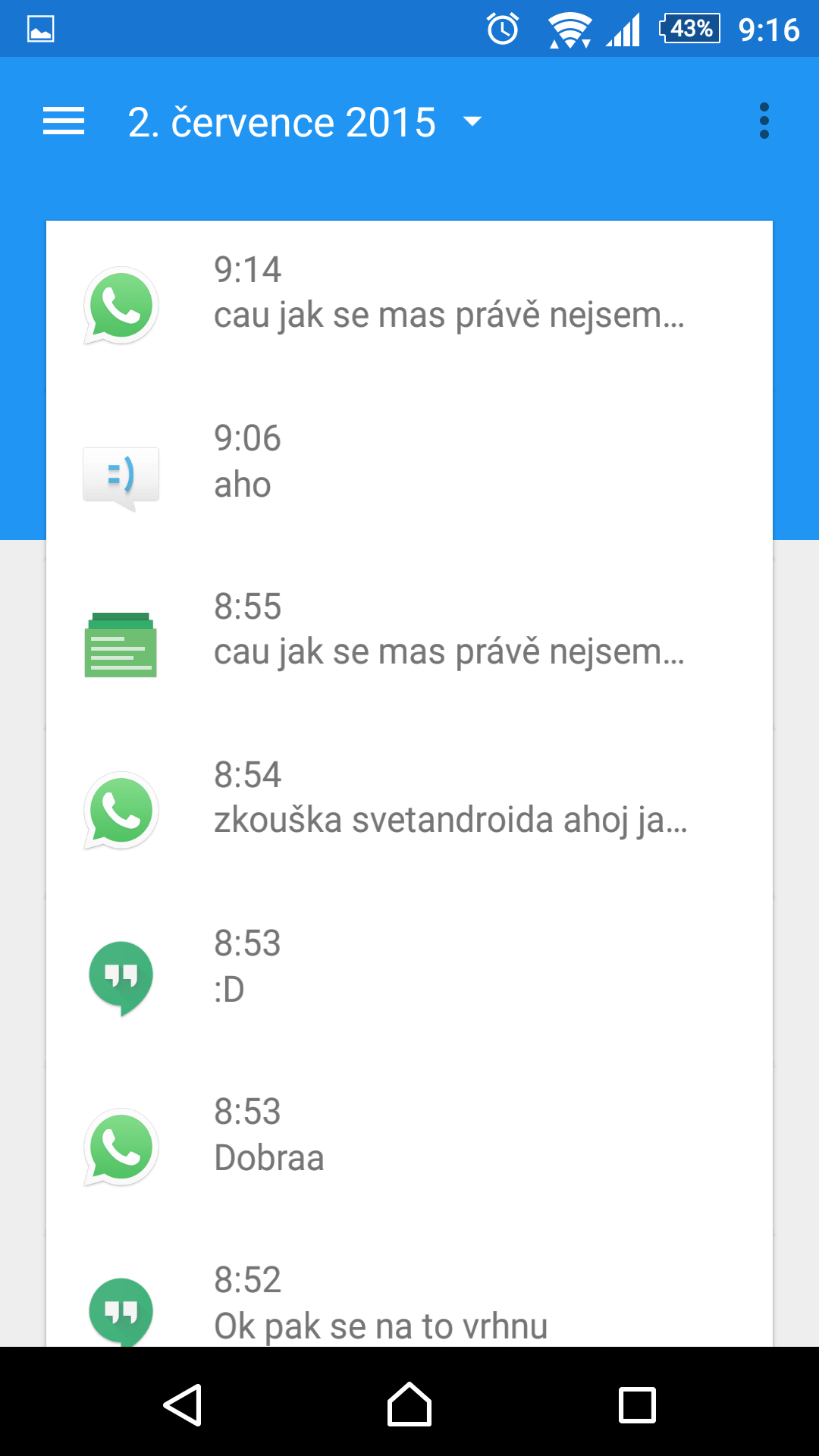The height and width of the screenshot is (1456, 819).
Task: Open recent apps from the navigation bar
Action: click(637, 1404)
